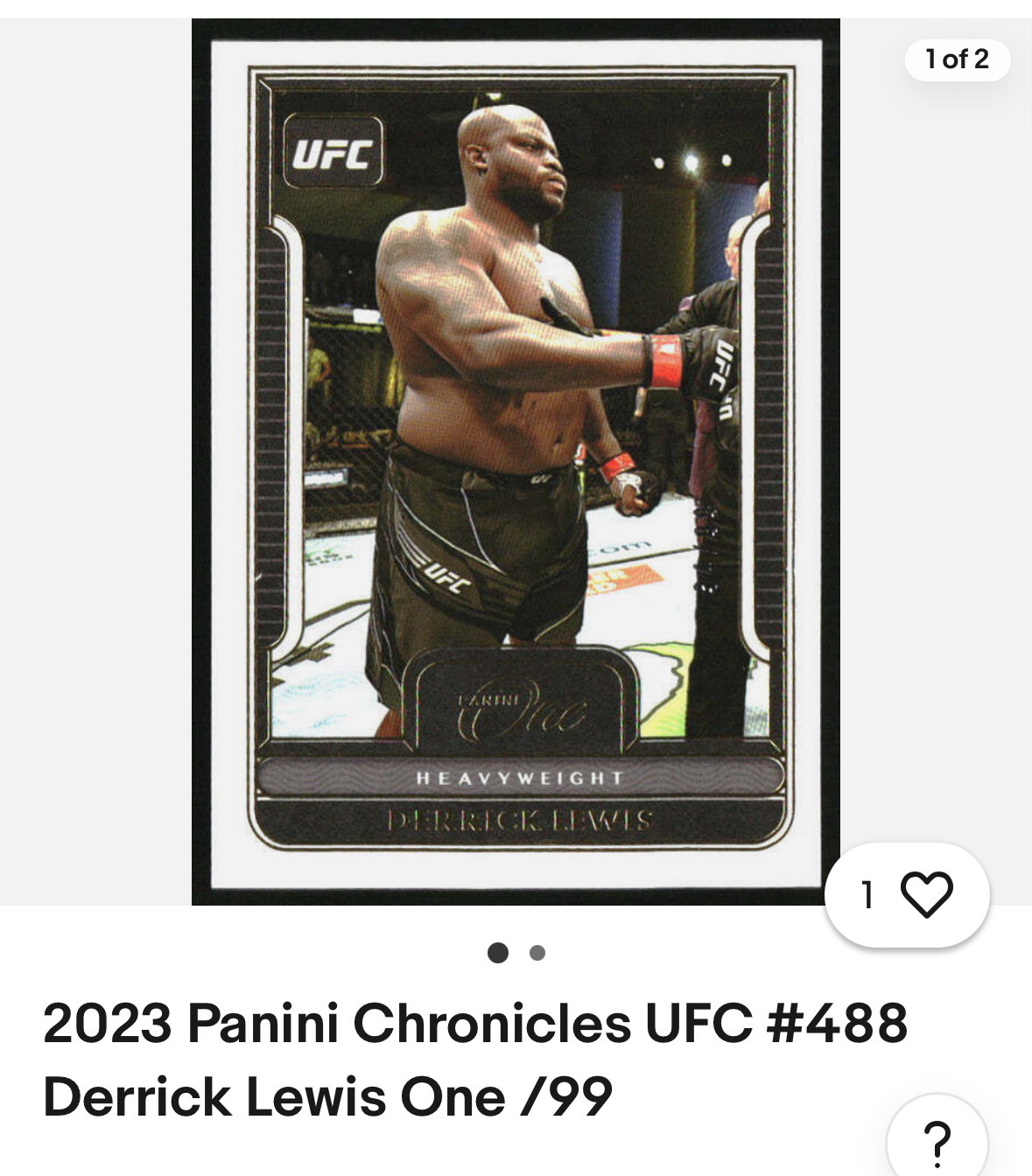Open the help question mark button
Screen dimensions: 1032x1176
pyautogui.click(x=937, y=1140)
